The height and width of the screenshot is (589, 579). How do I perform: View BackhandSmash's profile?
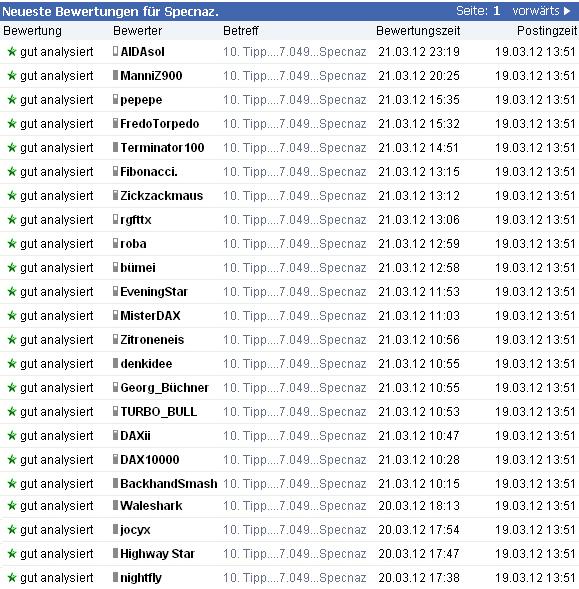point(169,483)
